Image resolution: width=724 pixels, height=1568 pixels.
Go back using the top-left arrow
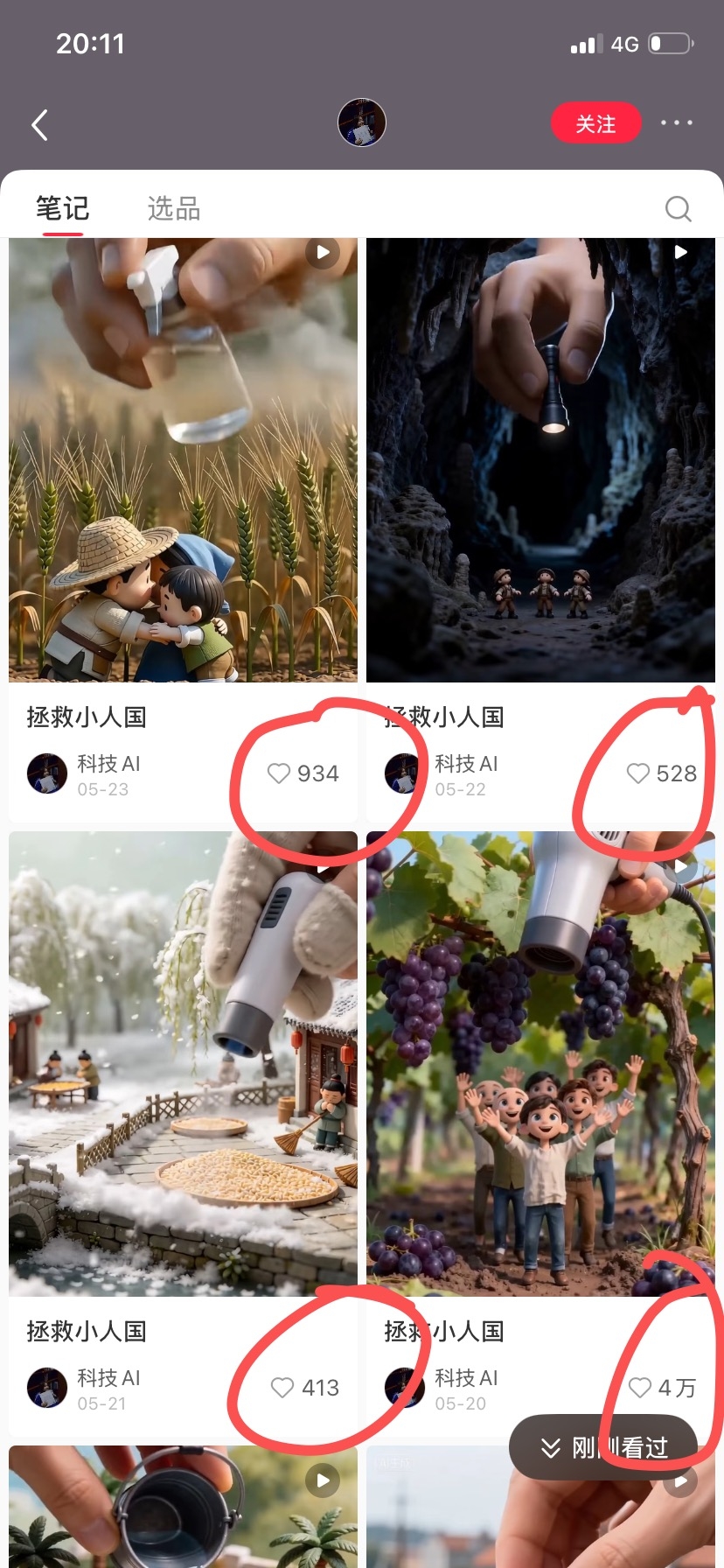coord(39,124)
